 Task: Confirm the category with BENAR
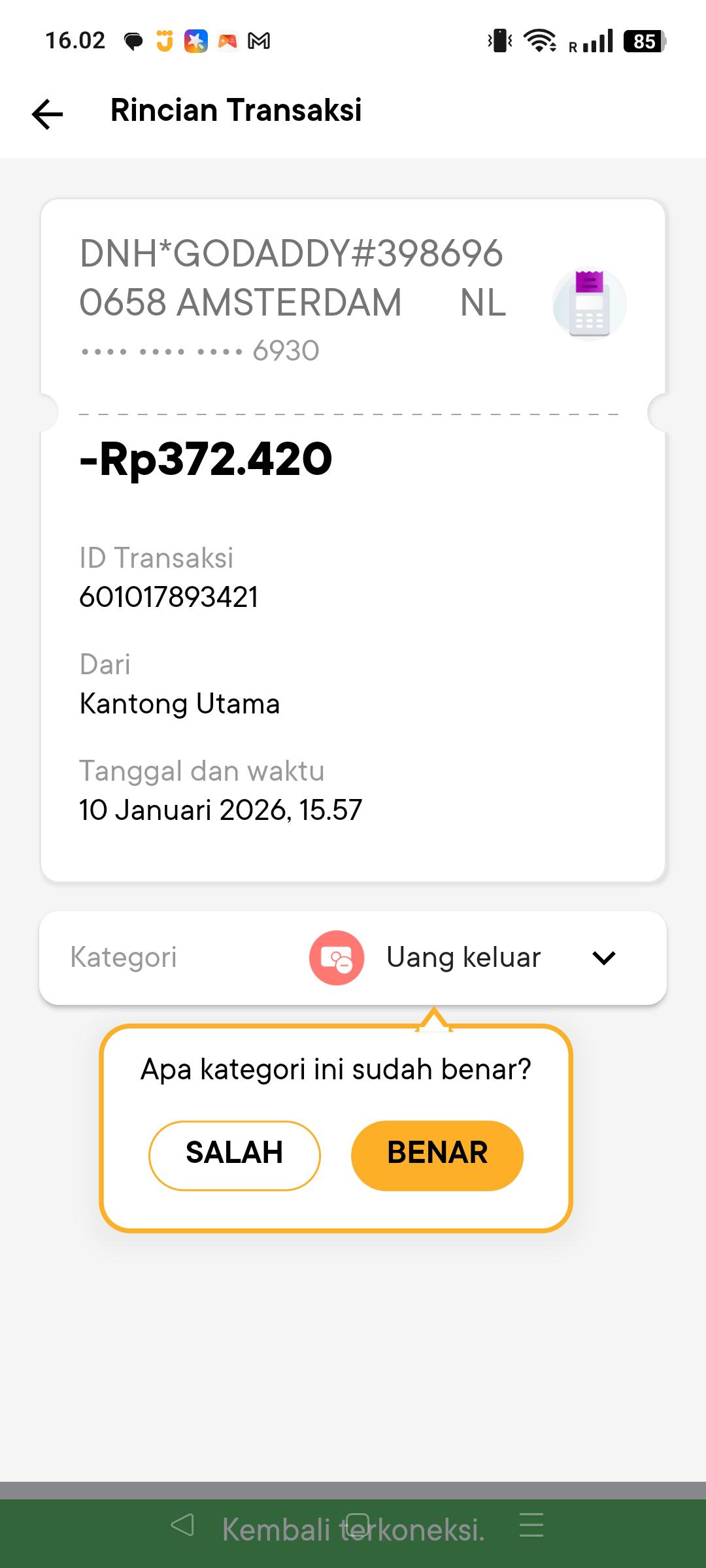(437, 1155)
